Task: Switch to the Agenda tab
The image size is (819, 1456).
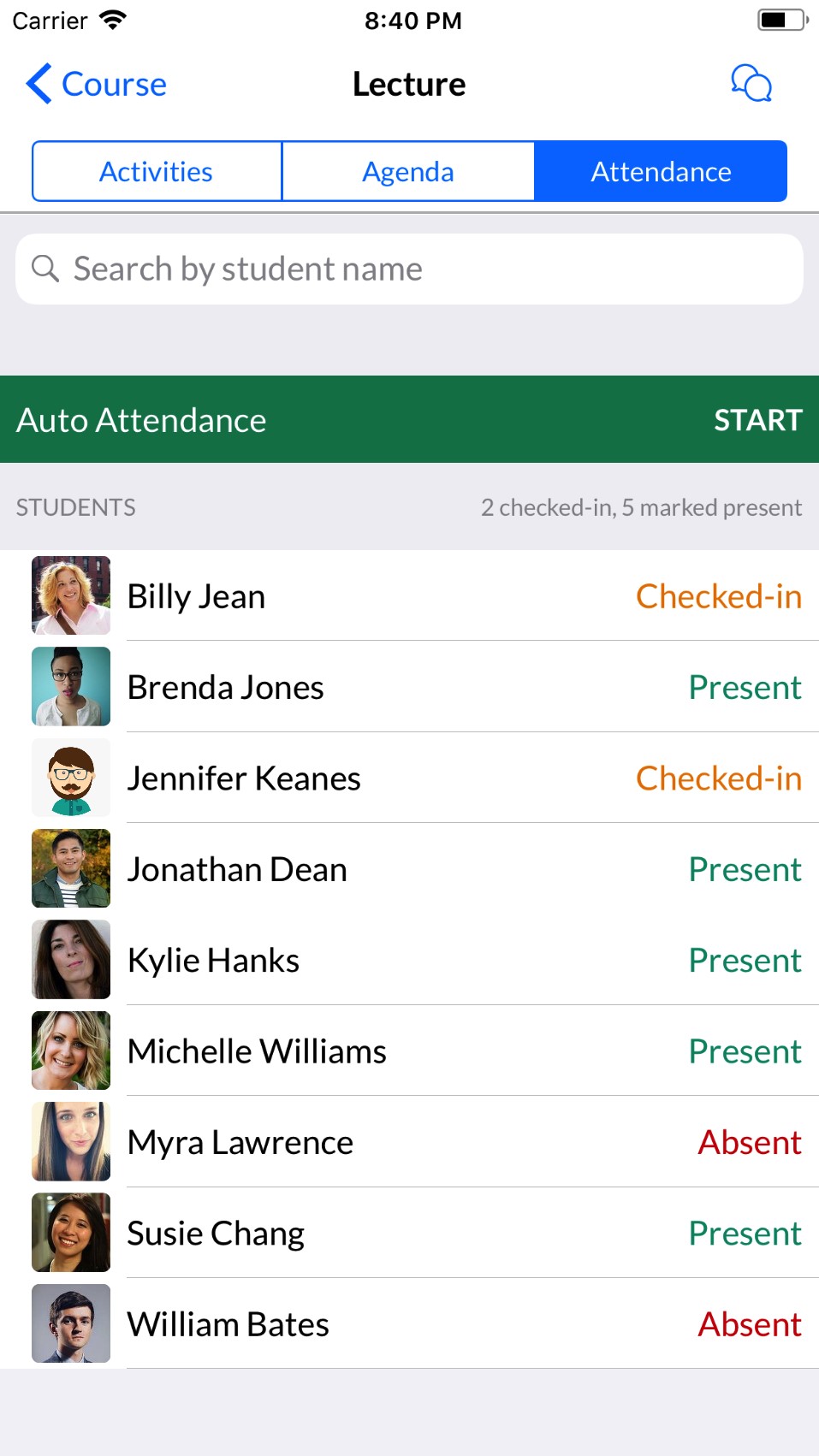Action: [408, 172]
